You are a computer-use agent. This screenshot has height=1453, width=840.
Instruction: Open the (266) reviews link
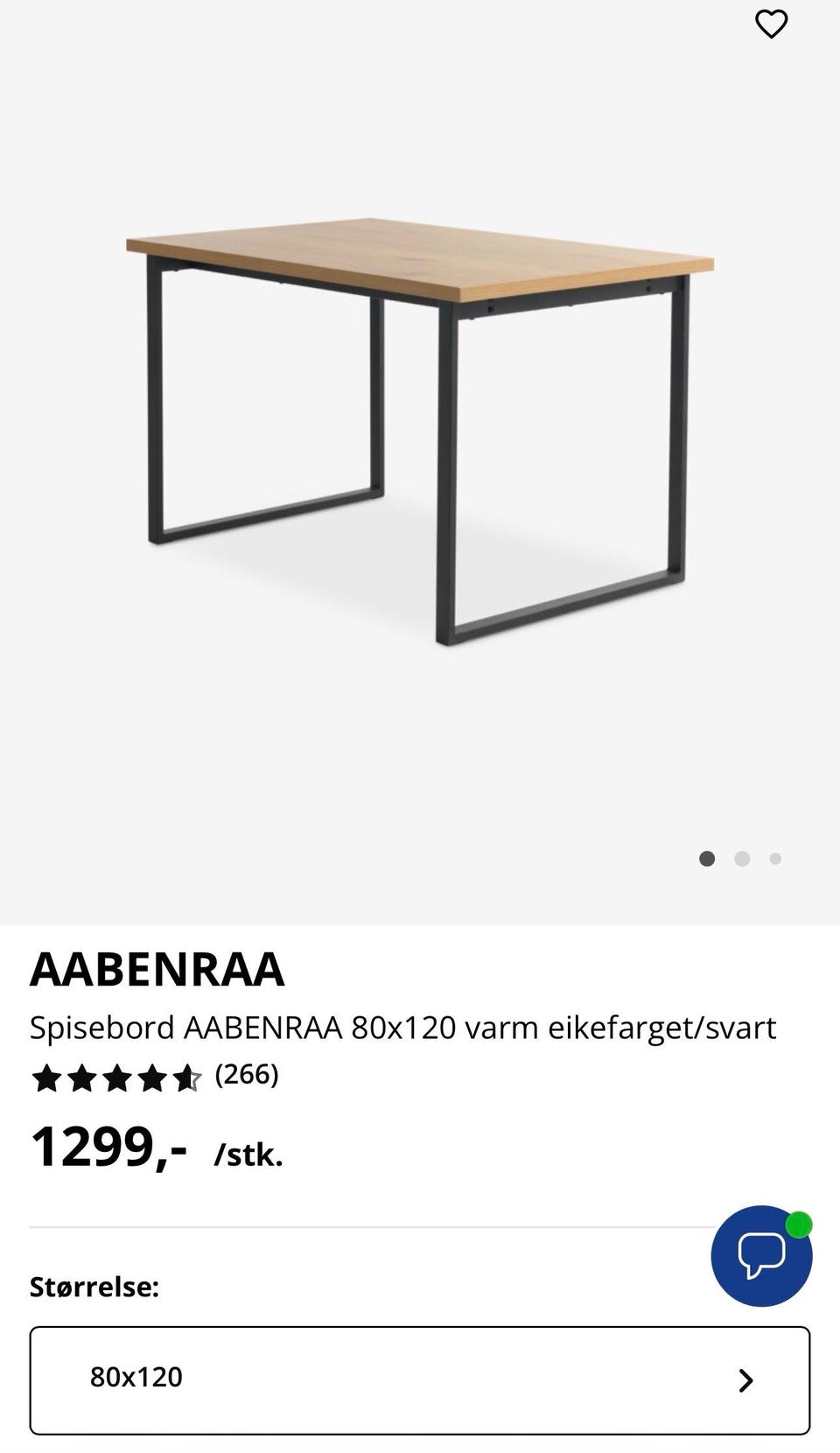[x=248, y=1076]
